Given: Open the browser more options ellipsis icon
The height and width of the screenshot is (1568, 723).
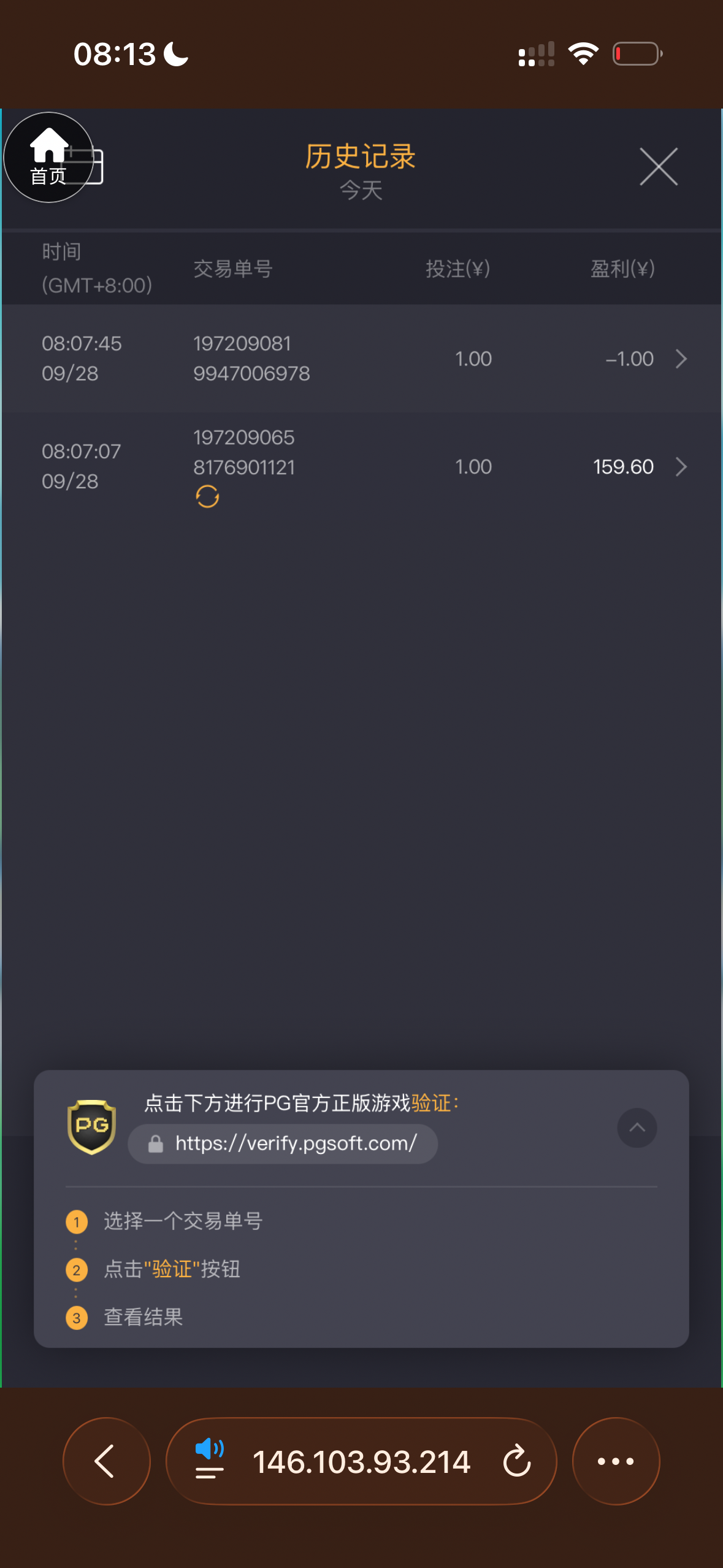Looking at the screenshot, I should (x=616, y=1461).
